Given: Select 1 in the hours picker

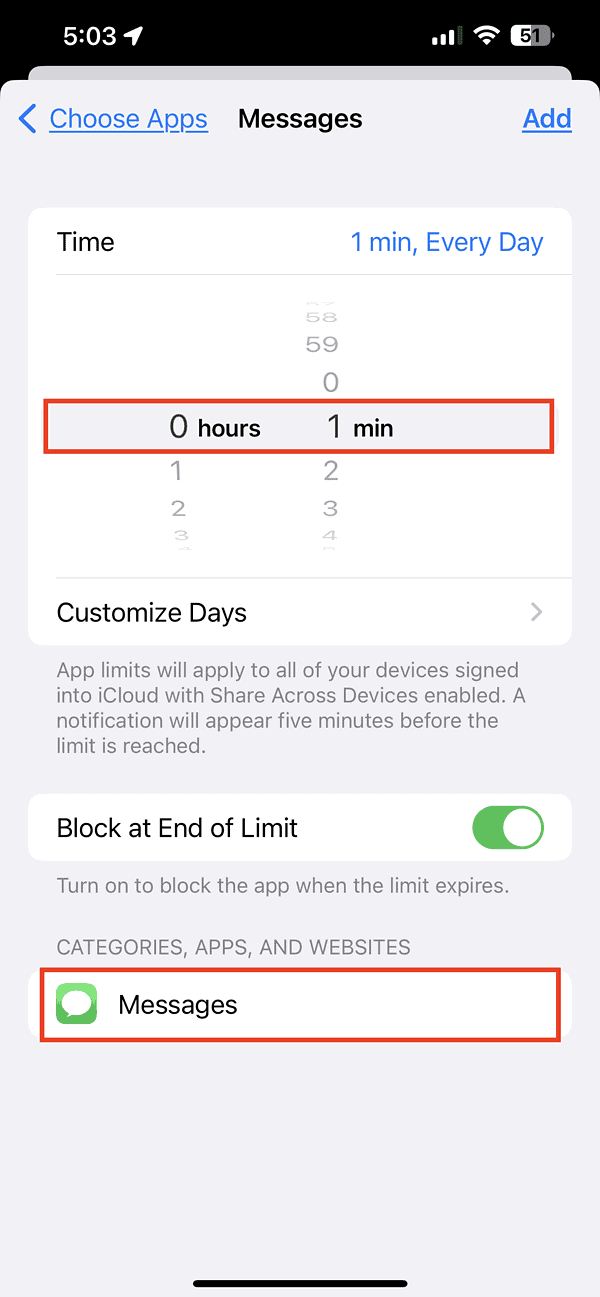Looking at the screenshot, I should point(177,471).
